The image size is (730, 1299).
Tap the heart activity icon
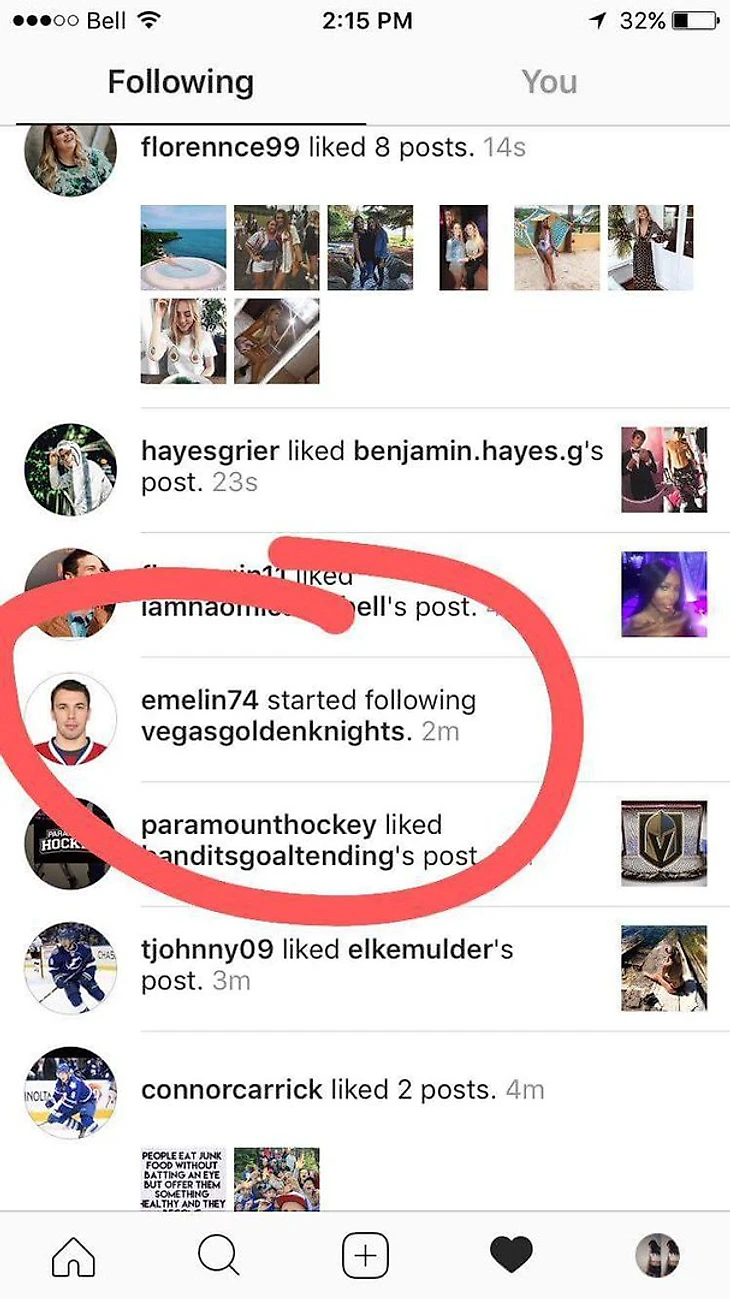(x=511, y=1255)
